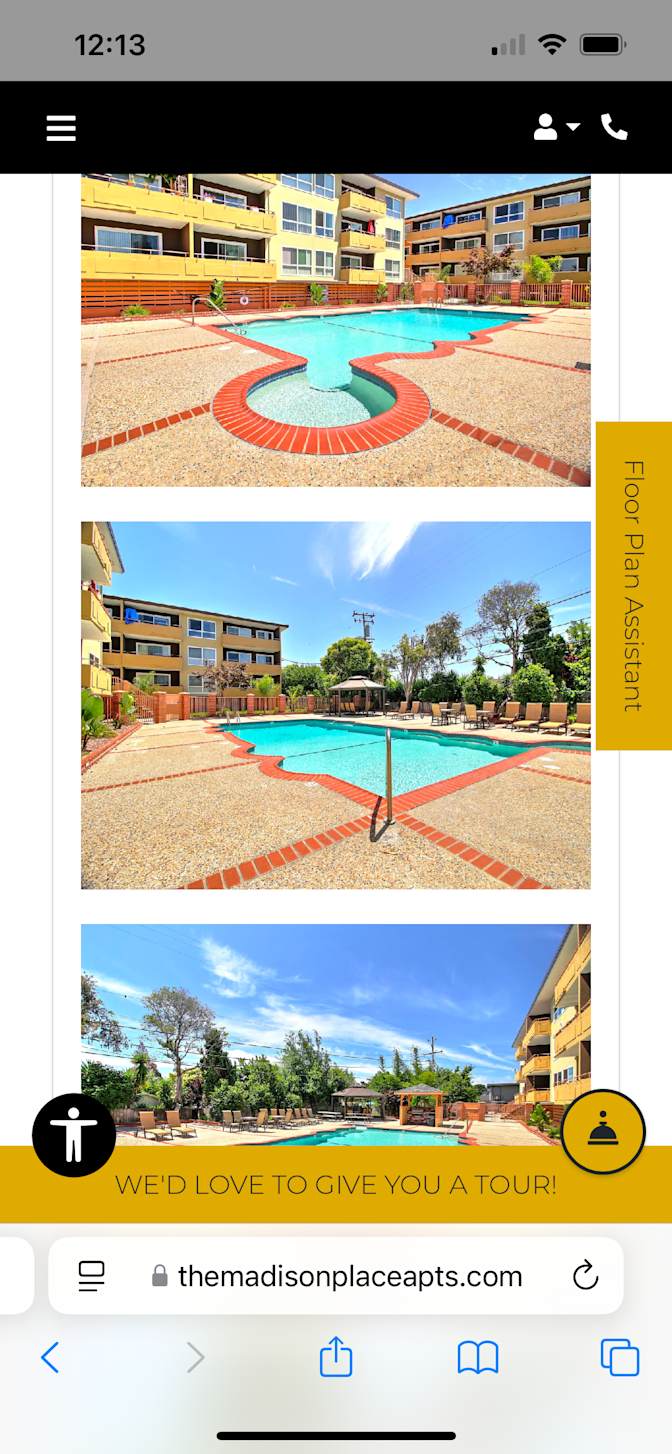
Task: Share this page
Action: (x=336, y=1357)
